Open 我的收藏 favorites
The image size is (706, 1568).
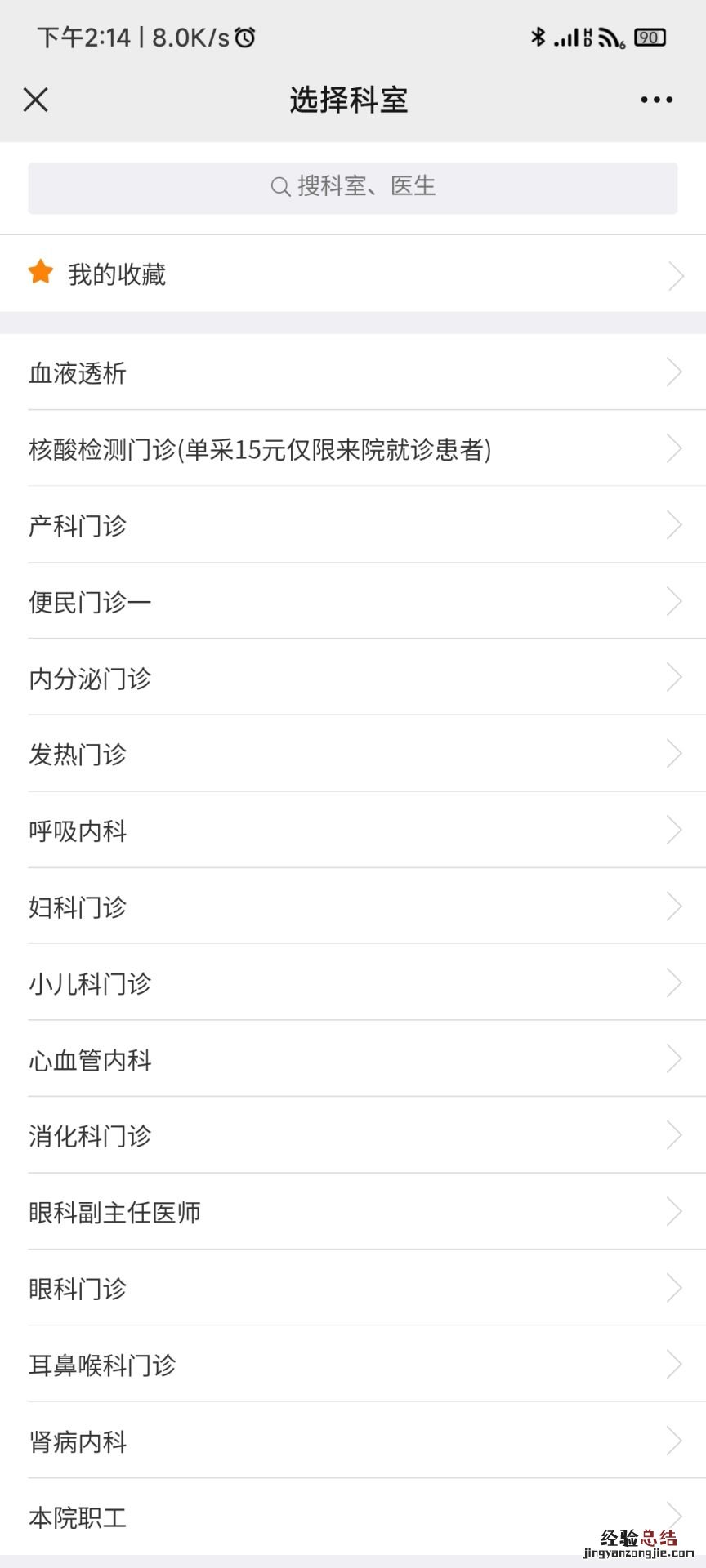pos(353,274)
